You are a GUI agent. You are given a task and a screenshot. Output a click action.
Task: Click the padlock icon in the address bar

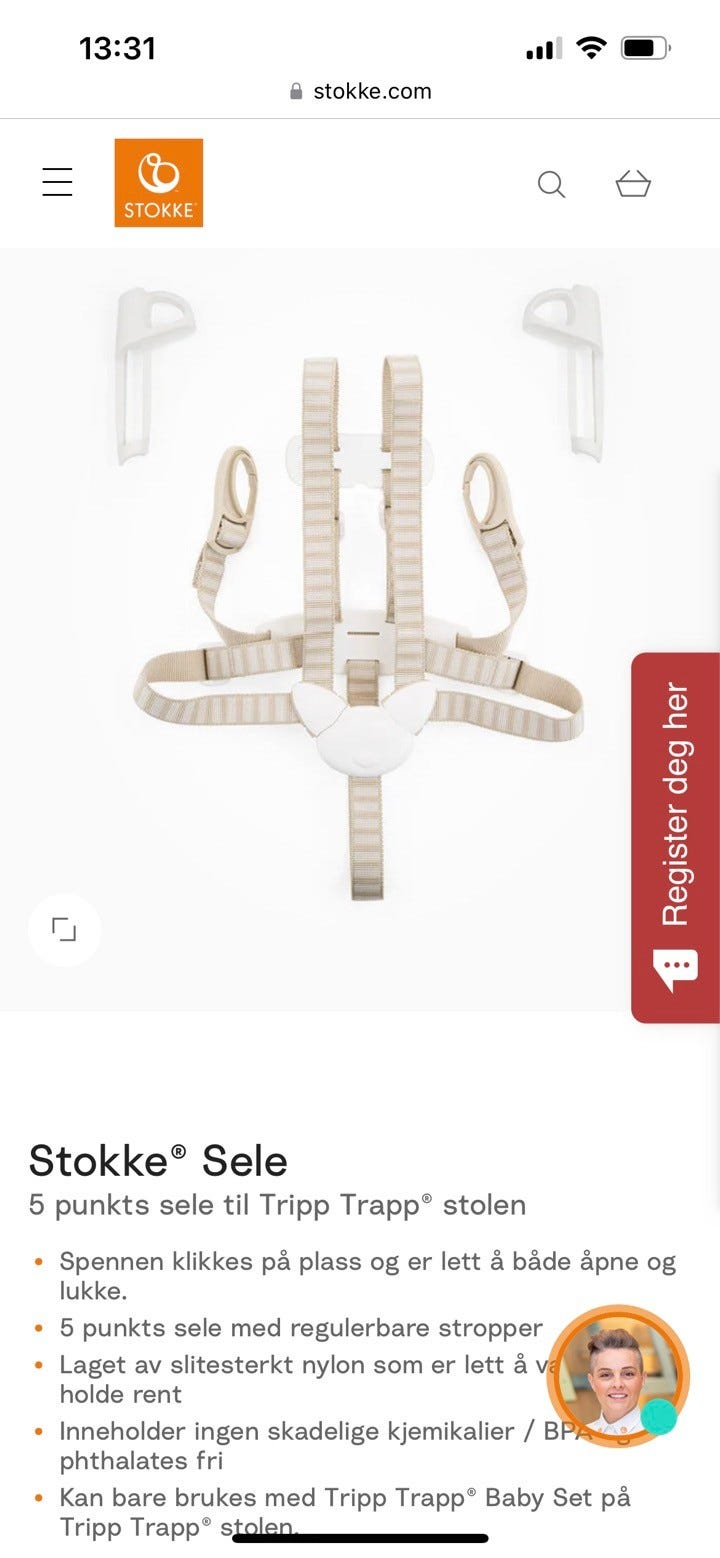pyautogui.click(x=295, y=91)
